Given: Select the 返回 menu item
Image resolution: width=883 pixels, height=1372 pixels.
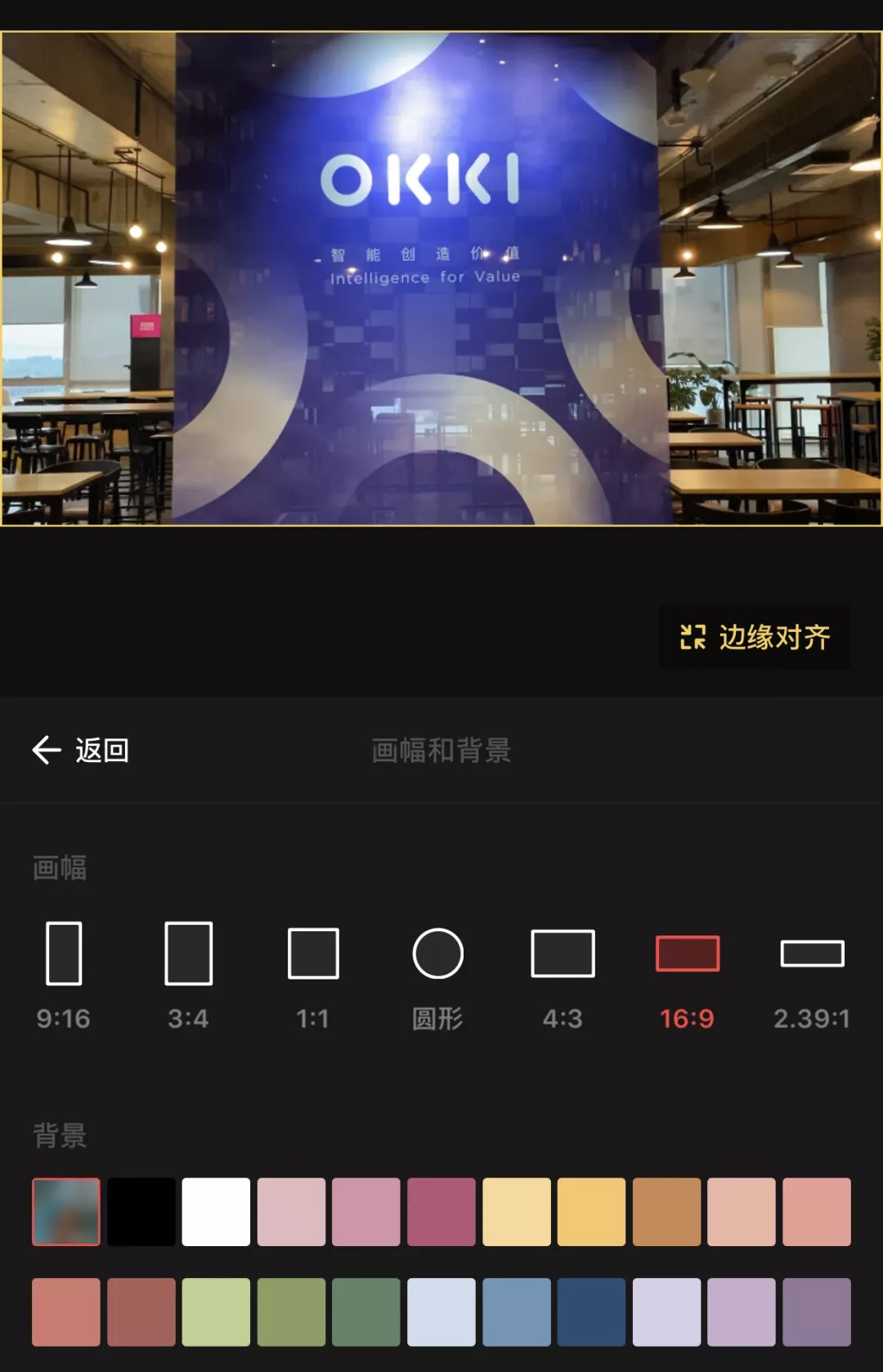Looking at the screenshot, I should click(x=101, y=751).
